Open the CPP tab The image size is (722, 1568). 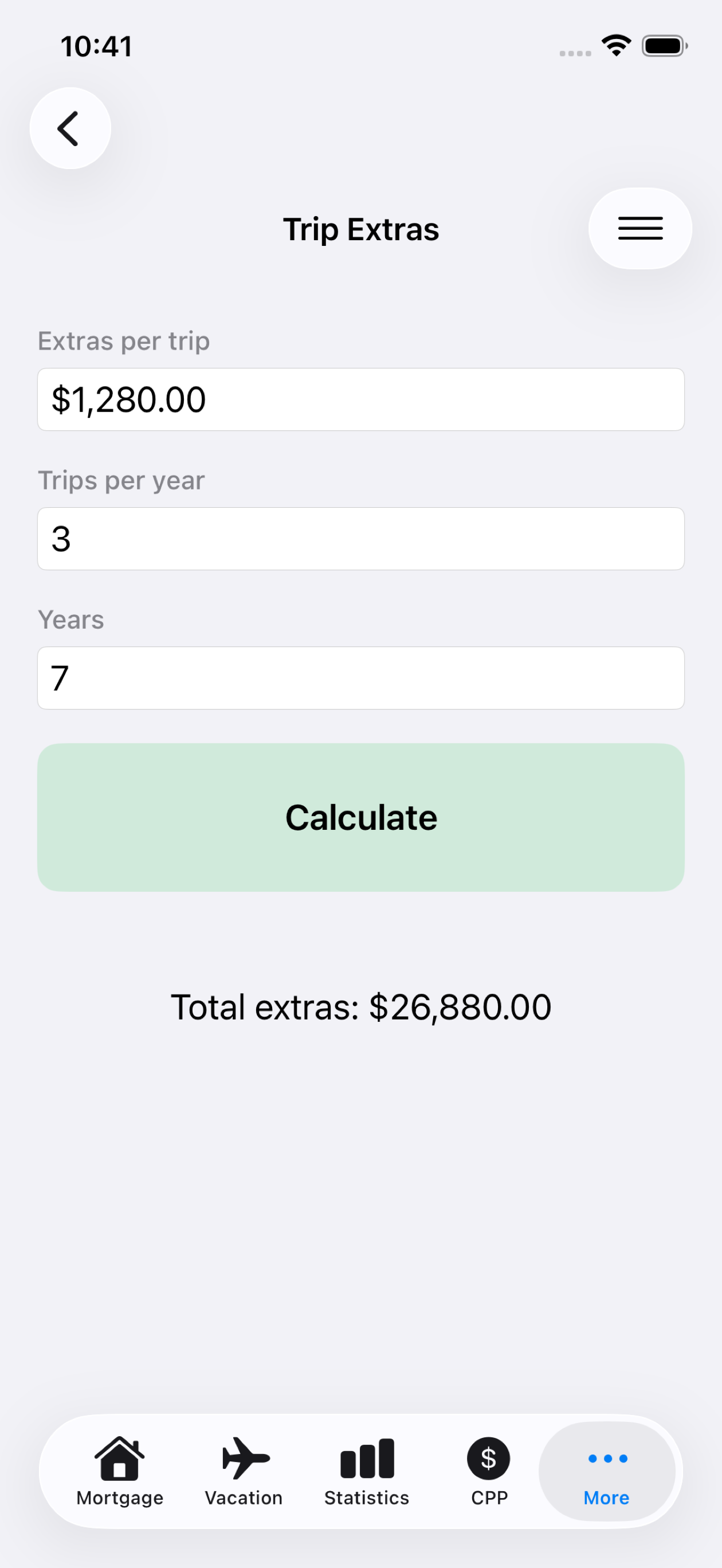[x=489, y=1471]
